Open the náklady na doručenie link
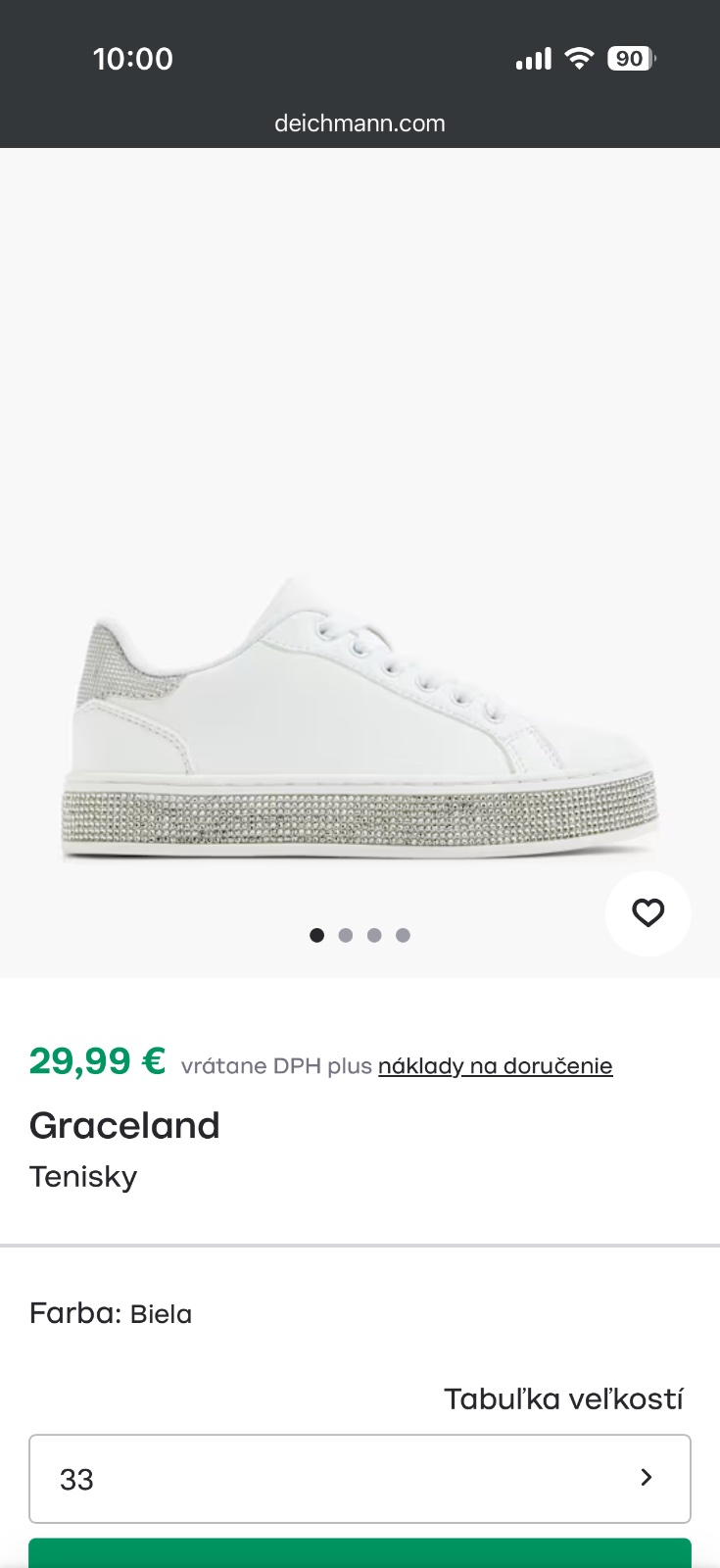Image resolution: width=720 pixels, height=1568 pixels. coord(495,1066)
